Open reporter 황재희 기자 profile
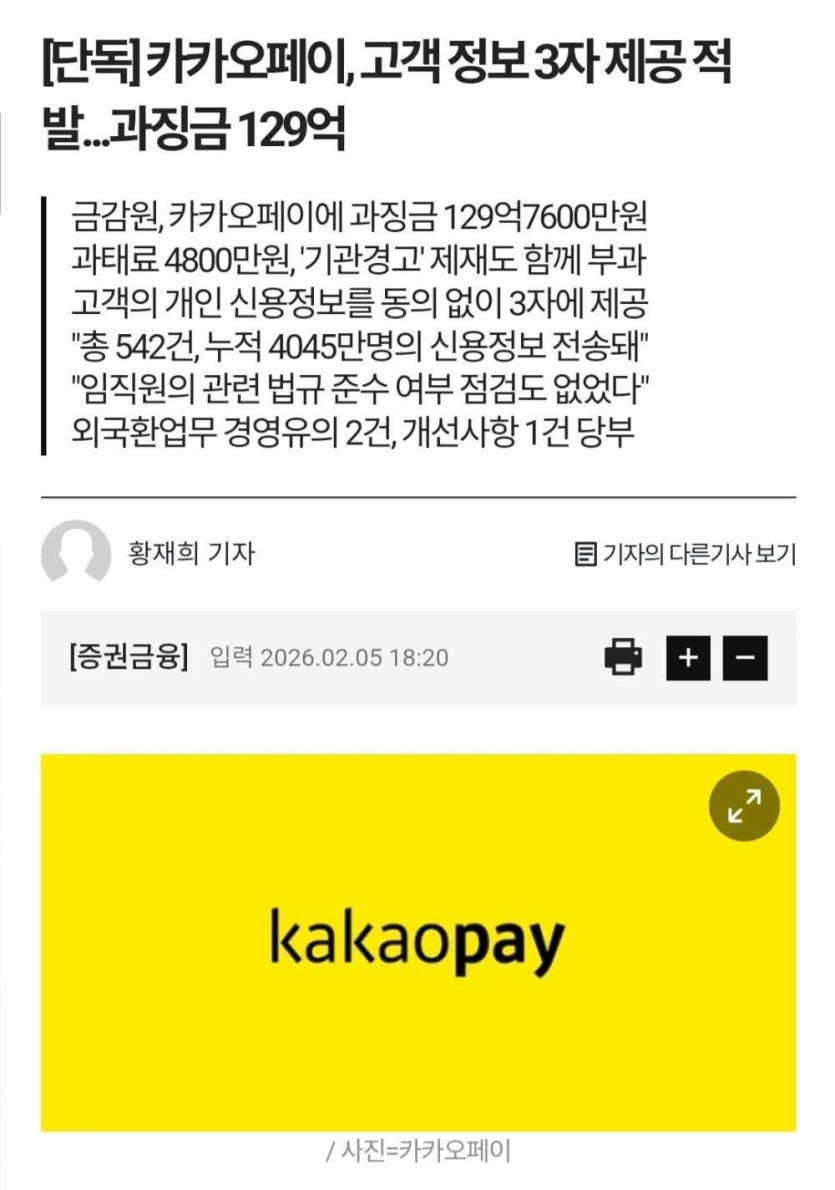The image size is (835, 1190). [191, 553]
